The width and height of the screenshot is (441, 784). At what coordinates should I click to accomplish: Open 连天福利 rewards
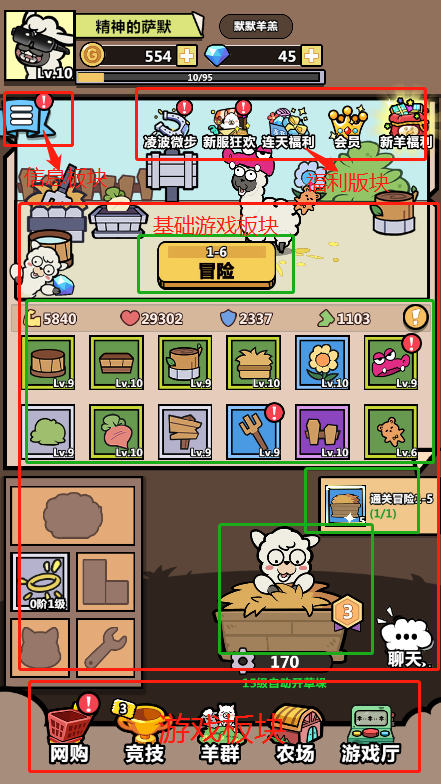[x=288, y=128]
